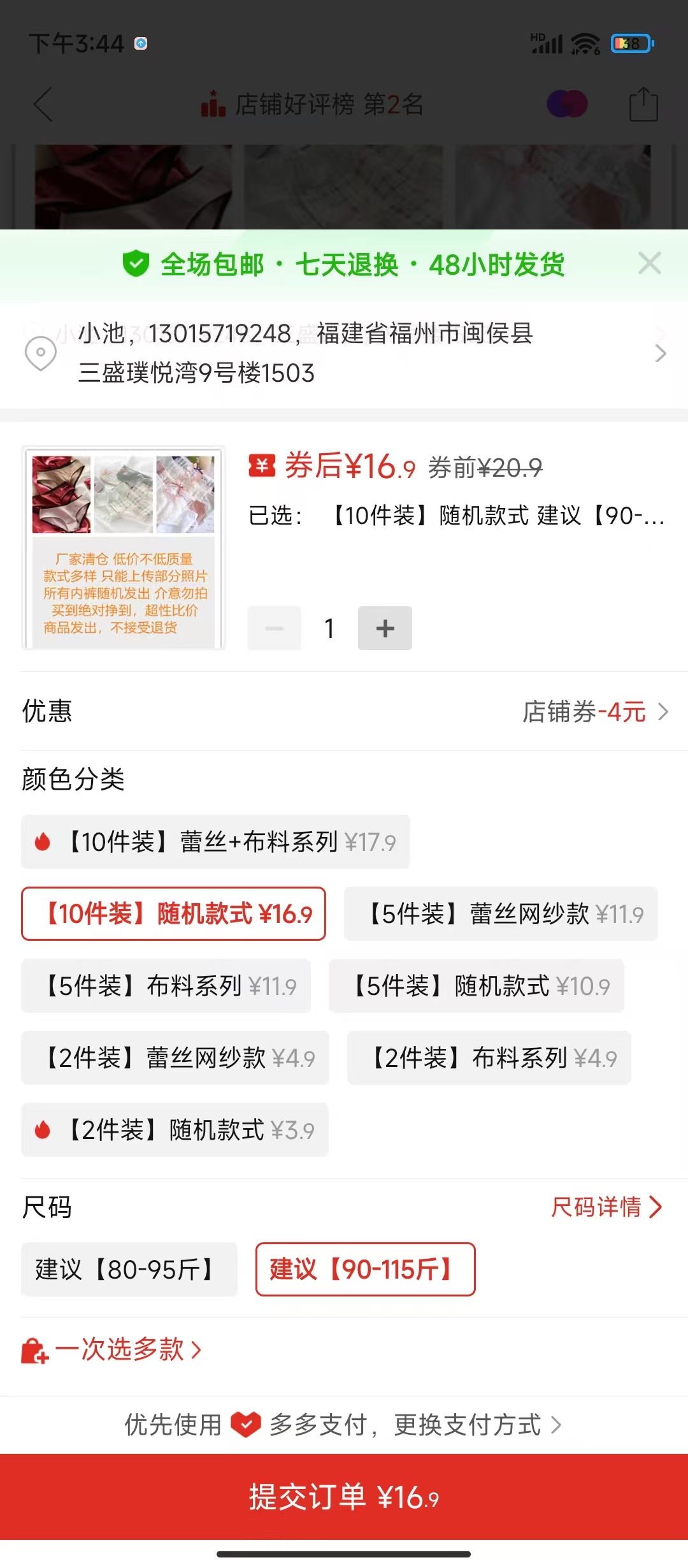Pick 【5件装】布料系列 ¥11.9
This screenshot has height=1568, width=688.
click(x=166, y=985)
